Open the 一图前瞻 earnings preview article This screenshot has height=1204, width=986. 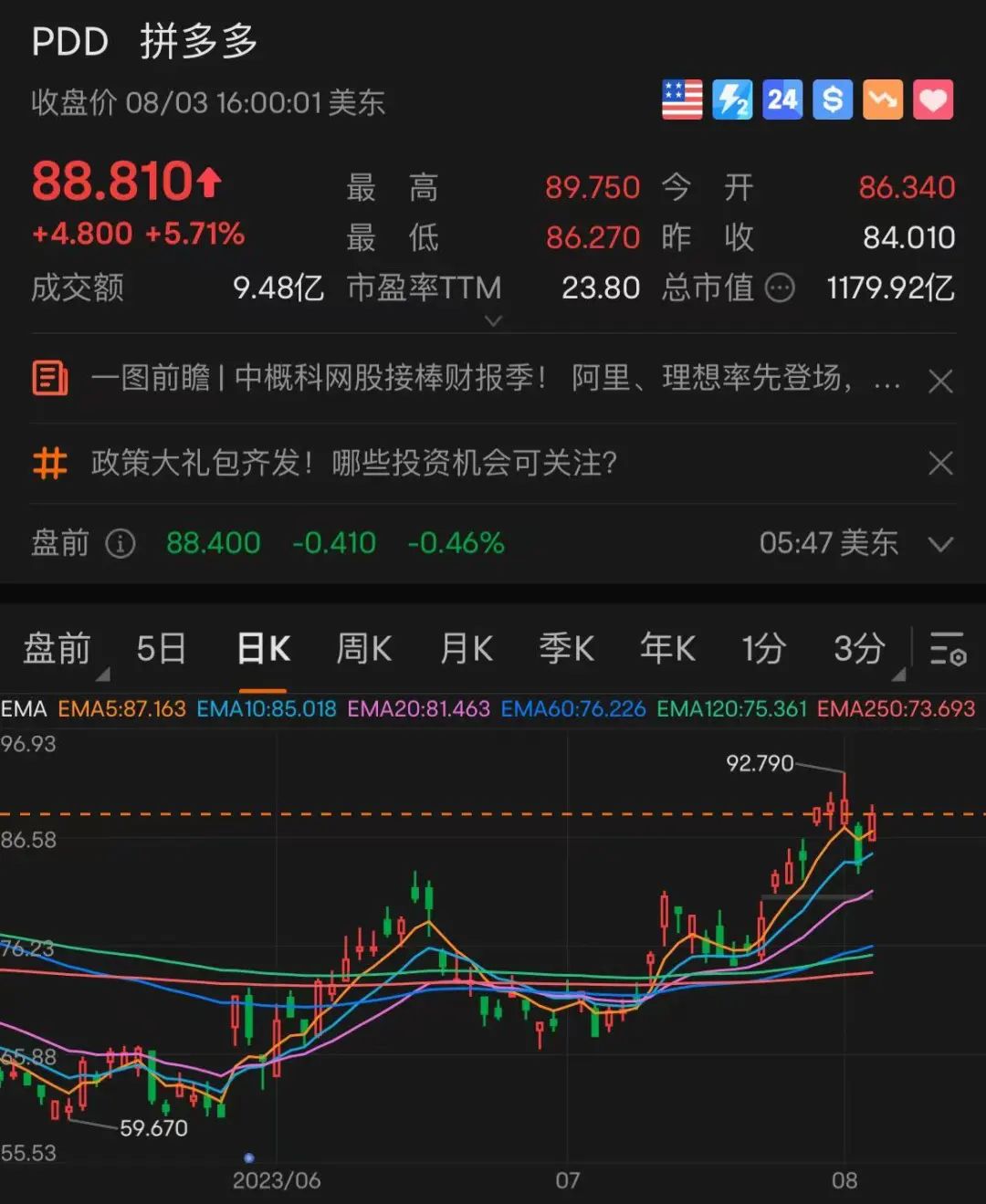coord(493,378)
